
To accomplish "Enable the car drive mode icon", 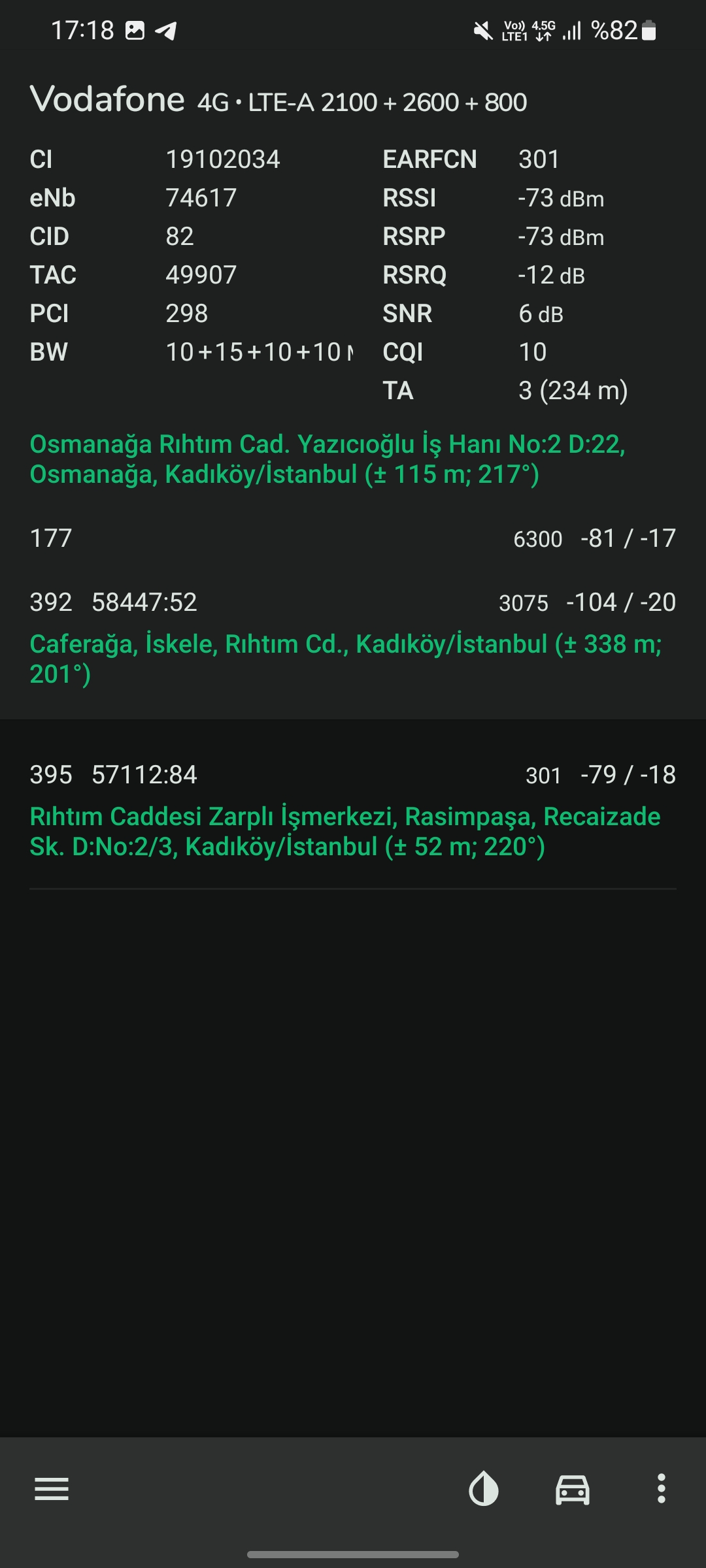I will [573, 1490].
